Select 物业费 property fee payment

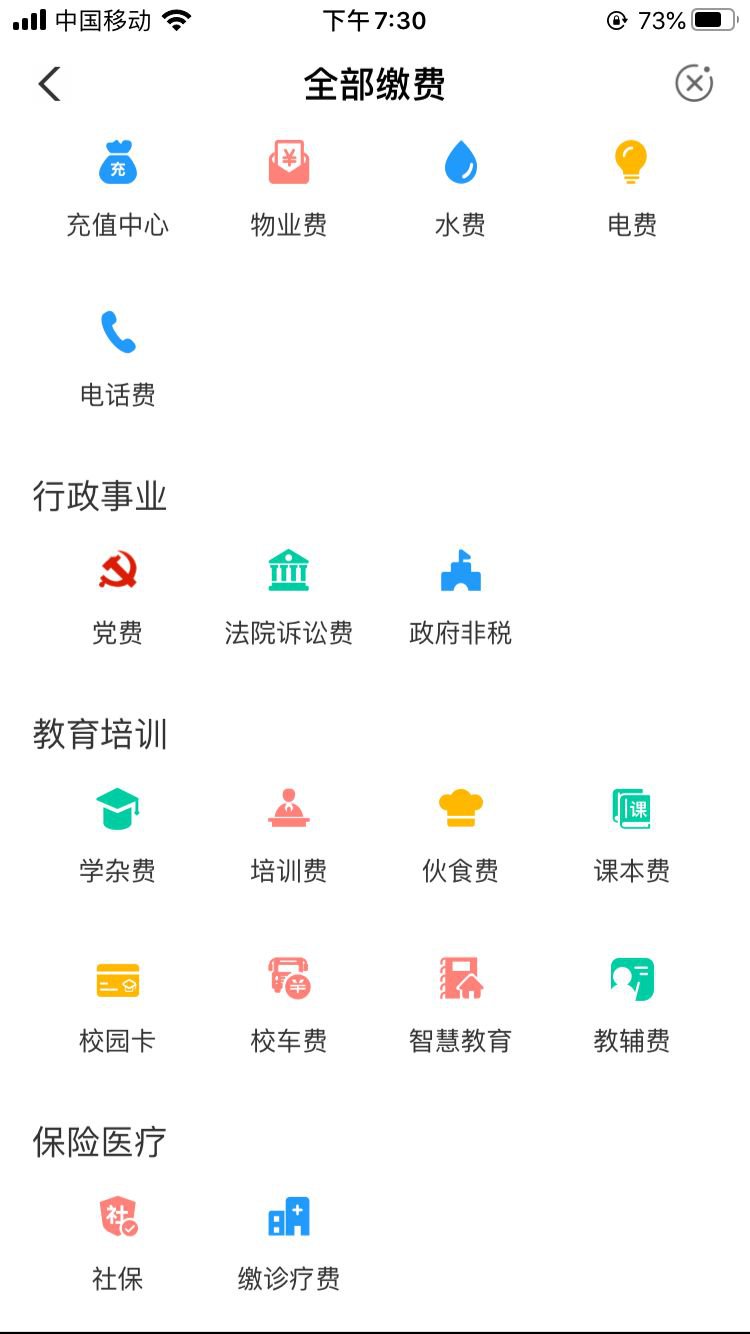(289, 188)
